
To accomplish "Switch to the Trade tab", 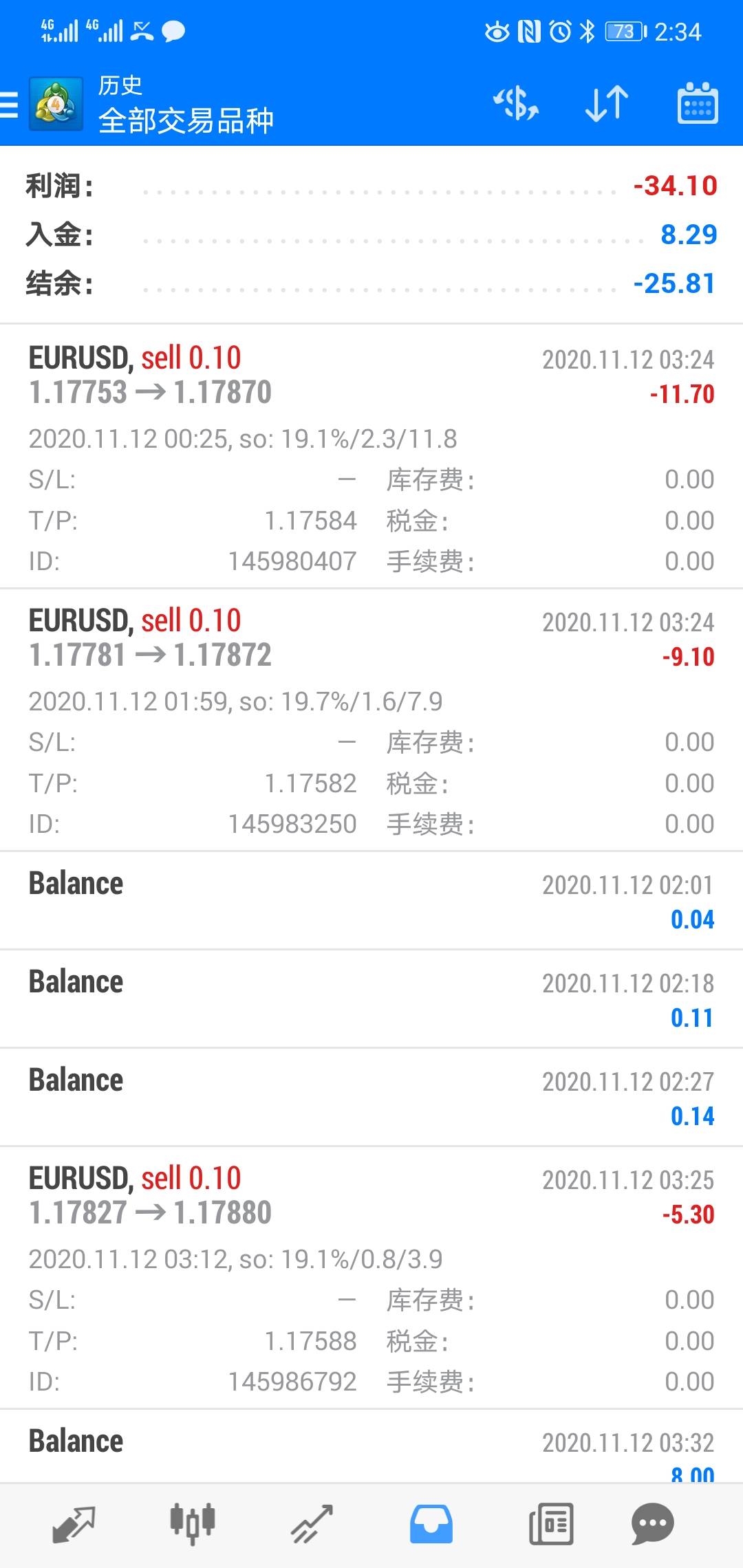I will point(312,1524).
